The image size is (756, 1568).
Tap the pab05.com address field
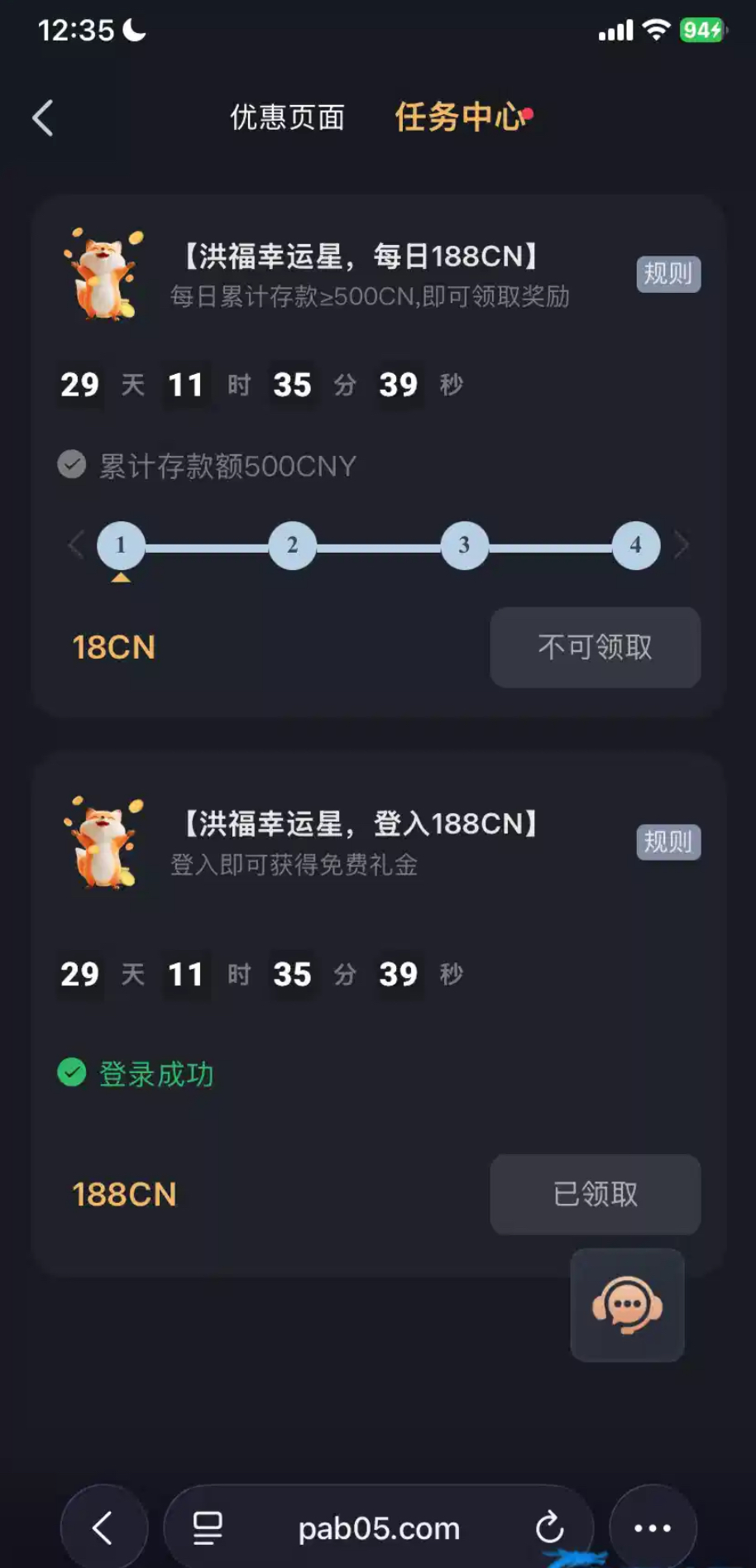(x=379, y=1527)
